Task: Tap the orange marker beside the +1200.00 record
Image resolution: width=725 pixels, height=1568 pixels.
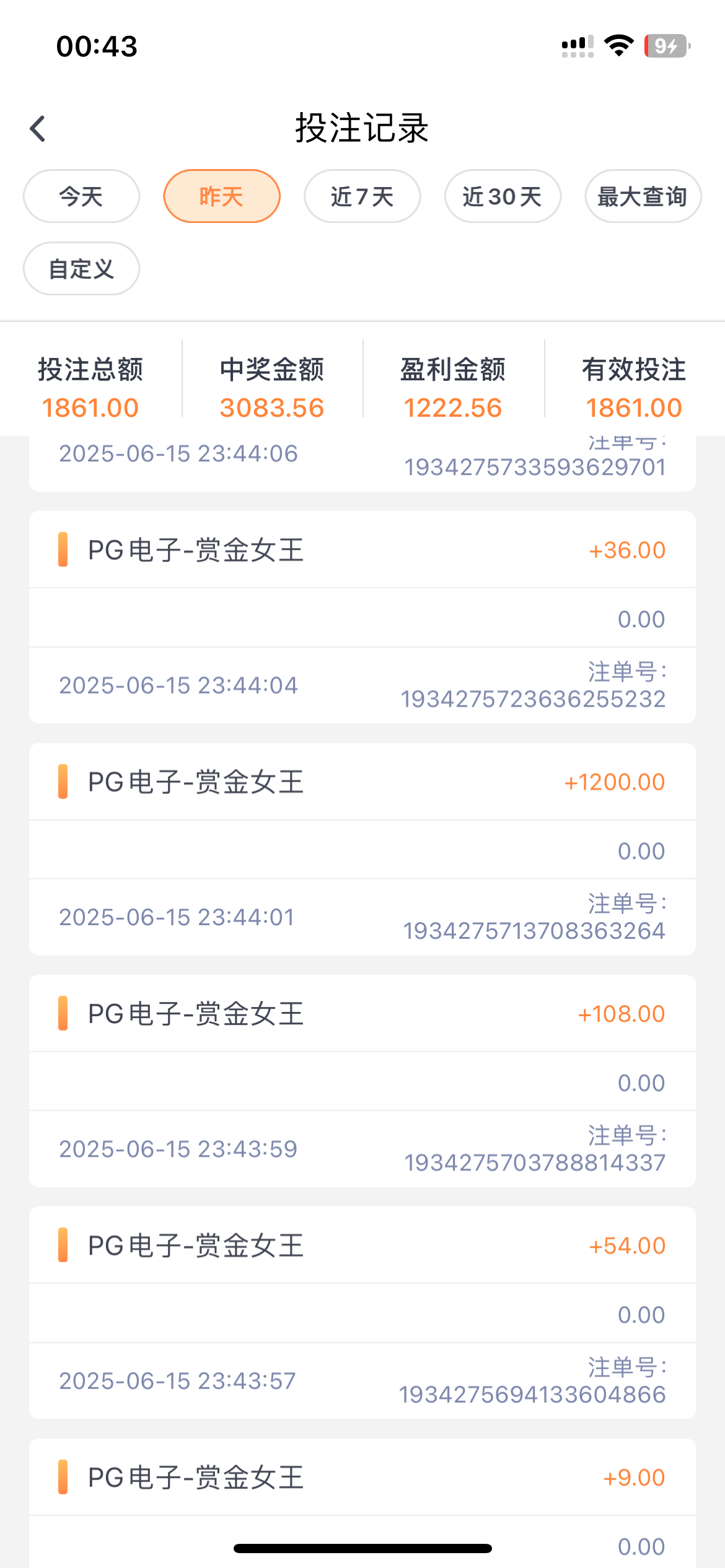Action: (x=63, y=782)
